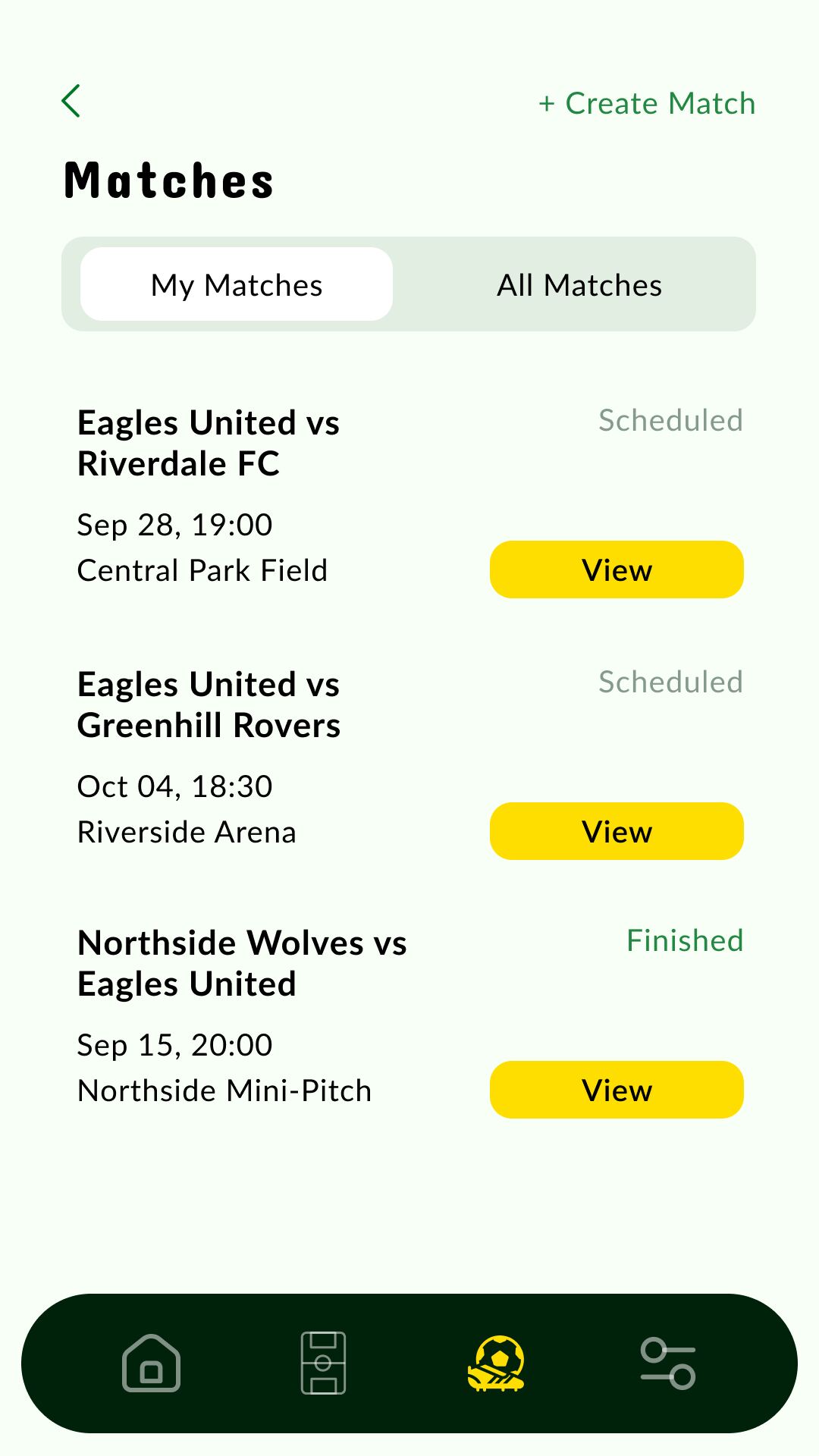Click the back arrow at top left
Screen dimensions: 819x1456
pyautogui.click(x=71, y=101)
